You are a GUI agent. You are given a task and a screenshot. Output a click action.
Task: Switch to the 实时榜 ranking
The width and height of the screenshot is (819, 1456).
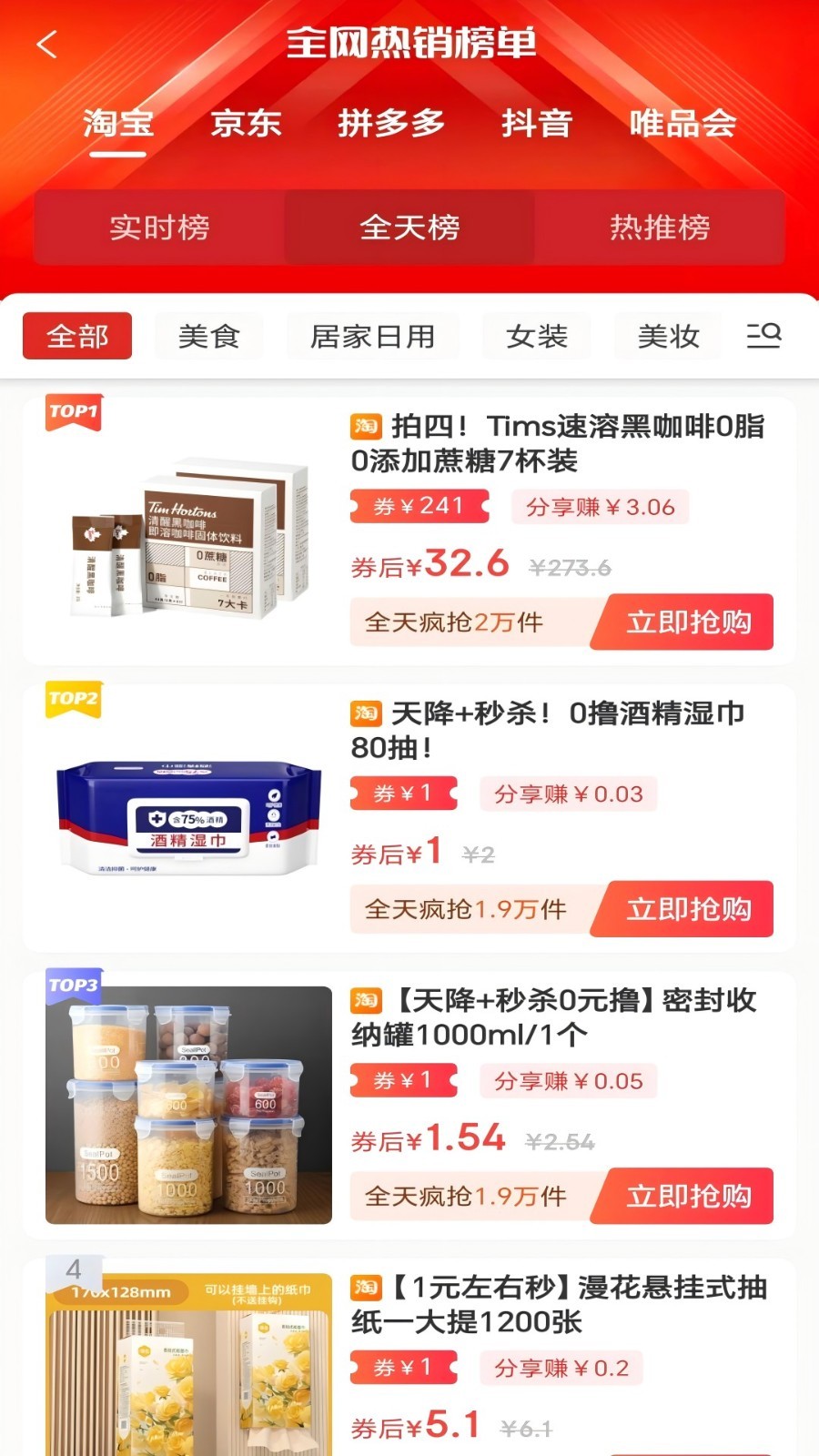pyautogui.click(x=159, y=227)
